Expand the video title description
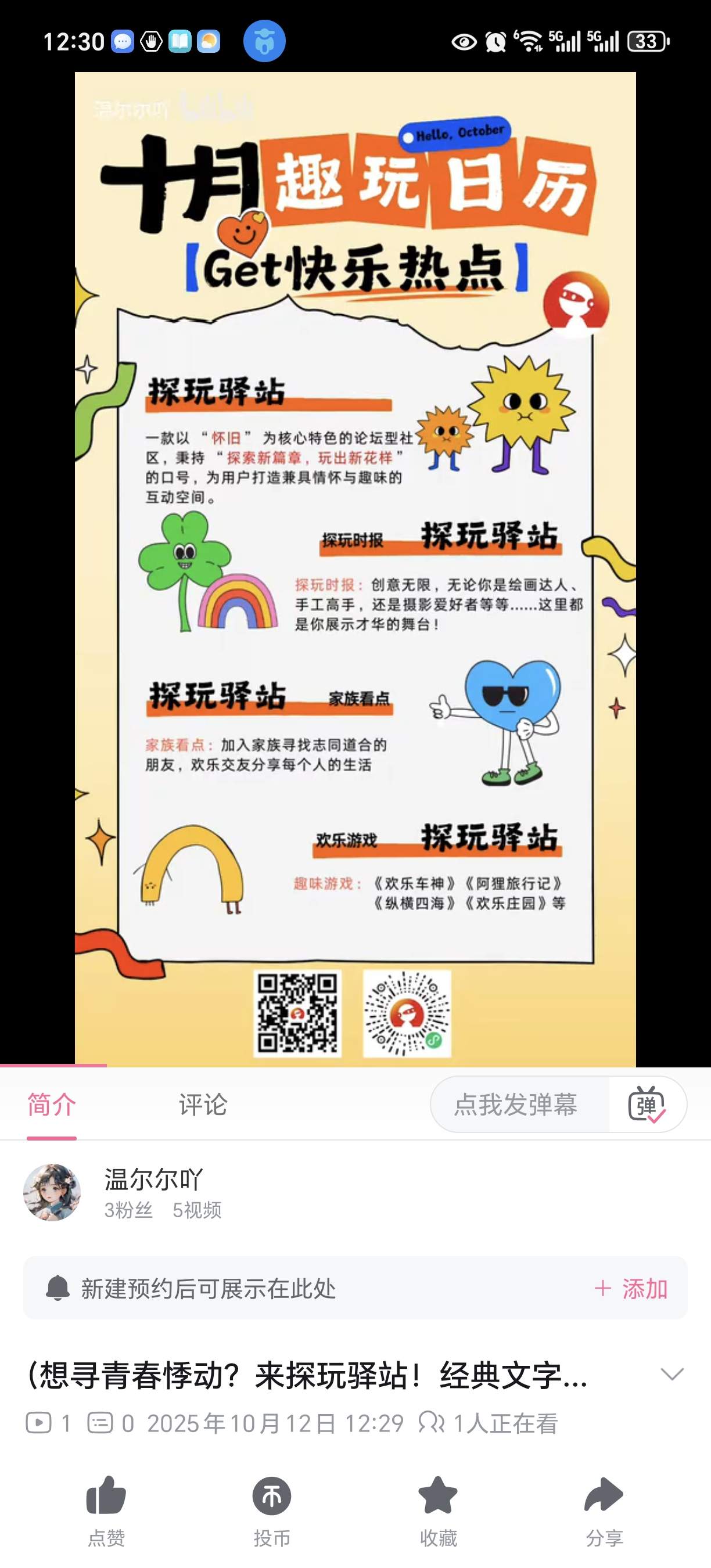 tap(672, 1374)
